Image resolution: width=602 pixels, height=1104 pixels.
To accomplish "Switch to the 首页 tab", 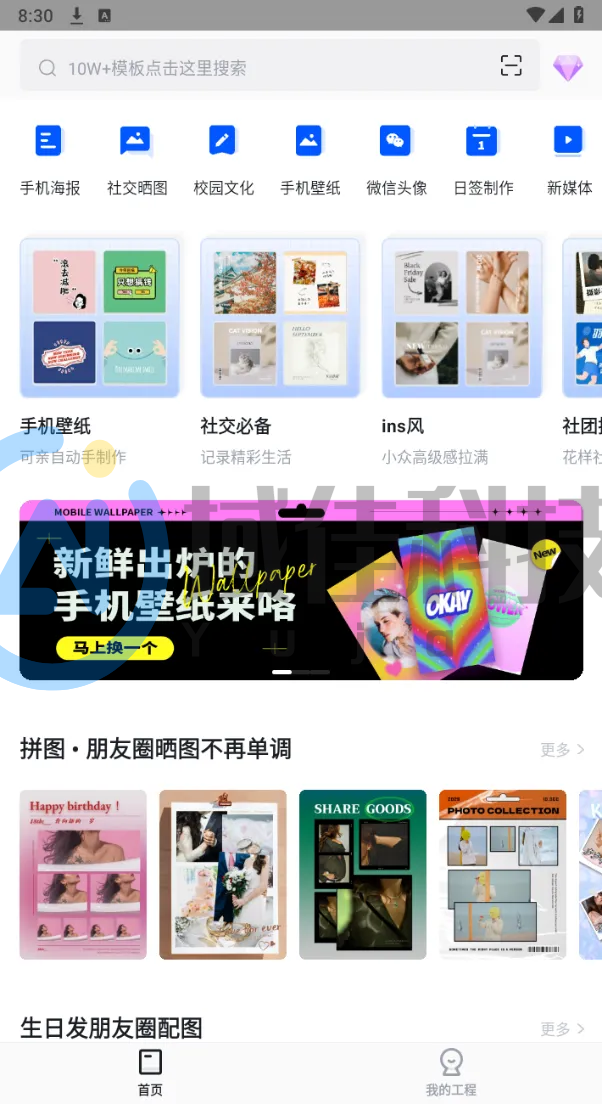I will click(150, 1072).
